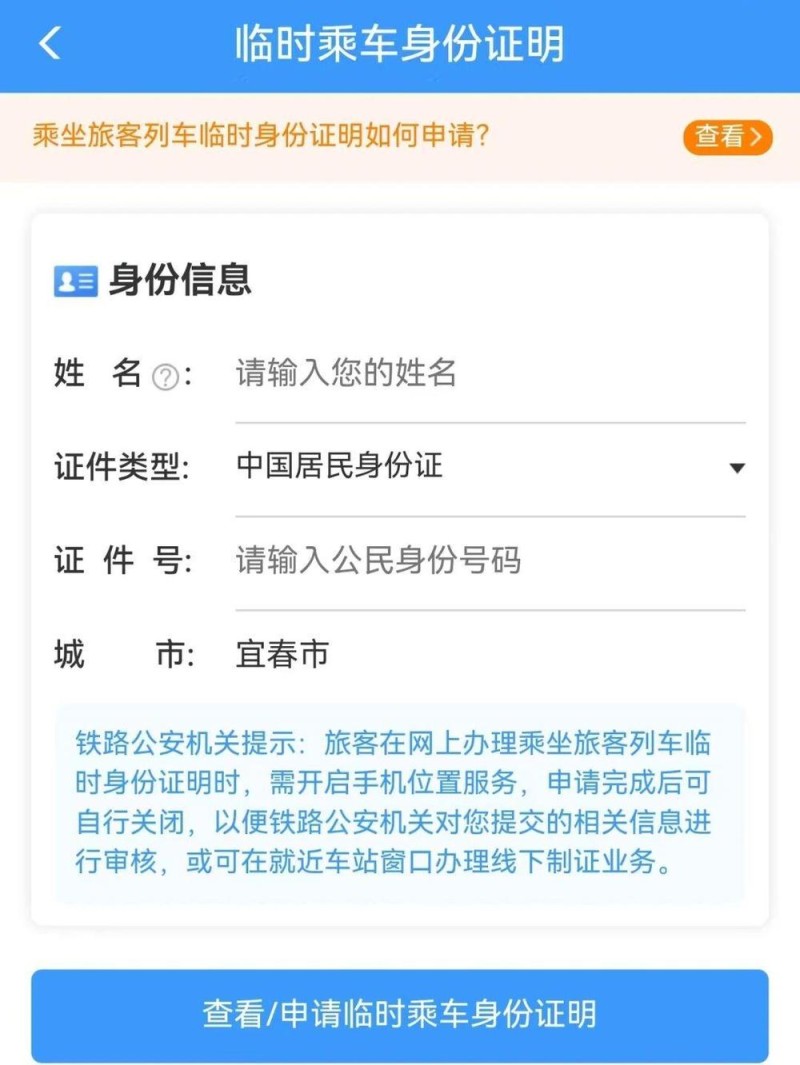Tap the question about applying for temporary ID
The image size is (800, 1065).
point(260,138)
